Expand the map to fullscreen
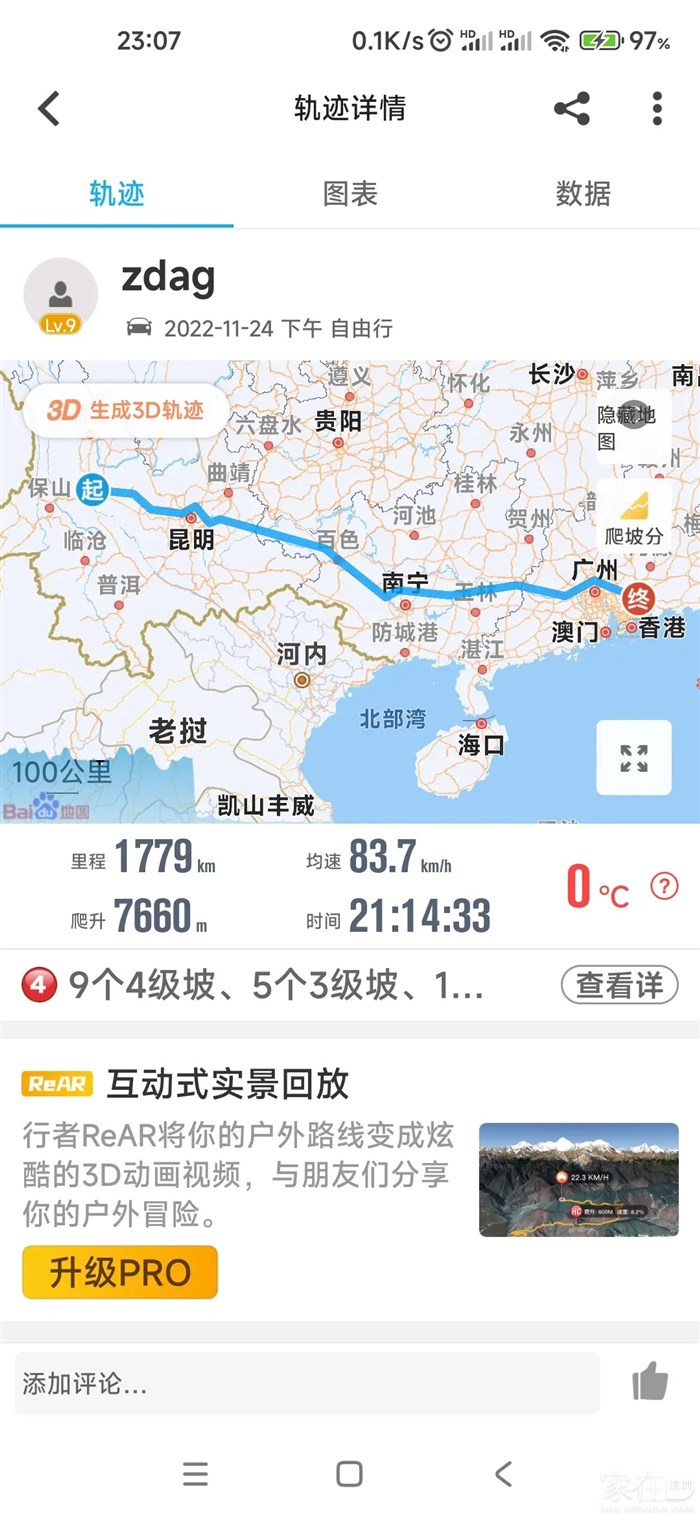This screenshot has width=700, height=1516. (634, 757)
